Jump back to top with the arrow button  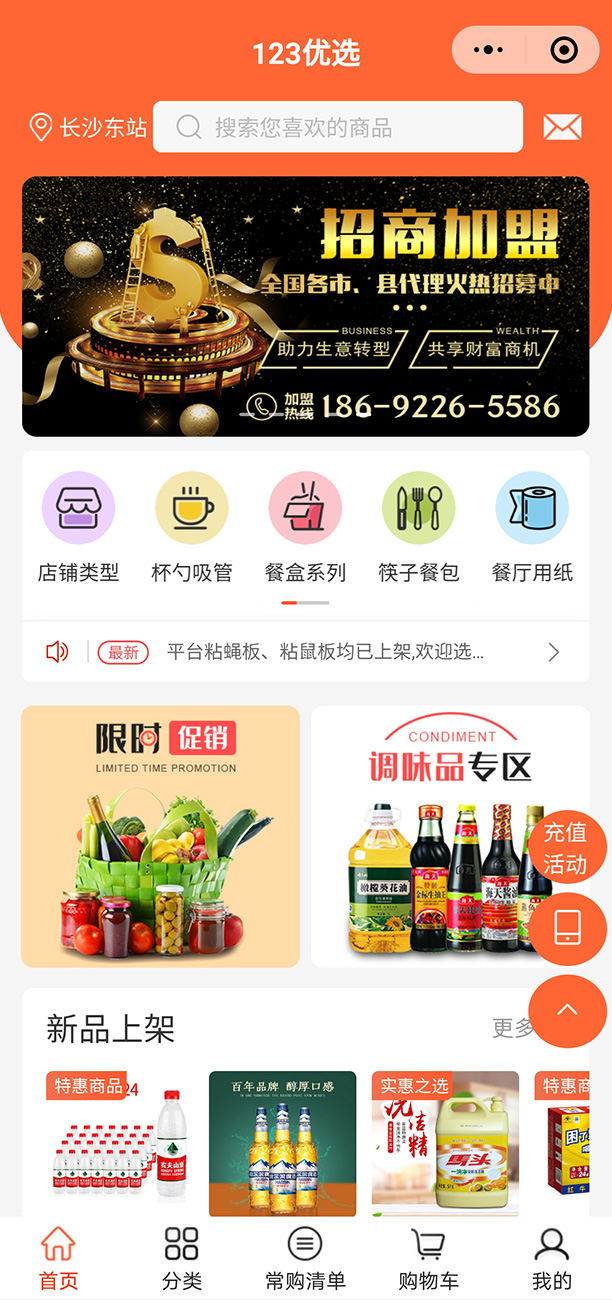coord(567,1010)
